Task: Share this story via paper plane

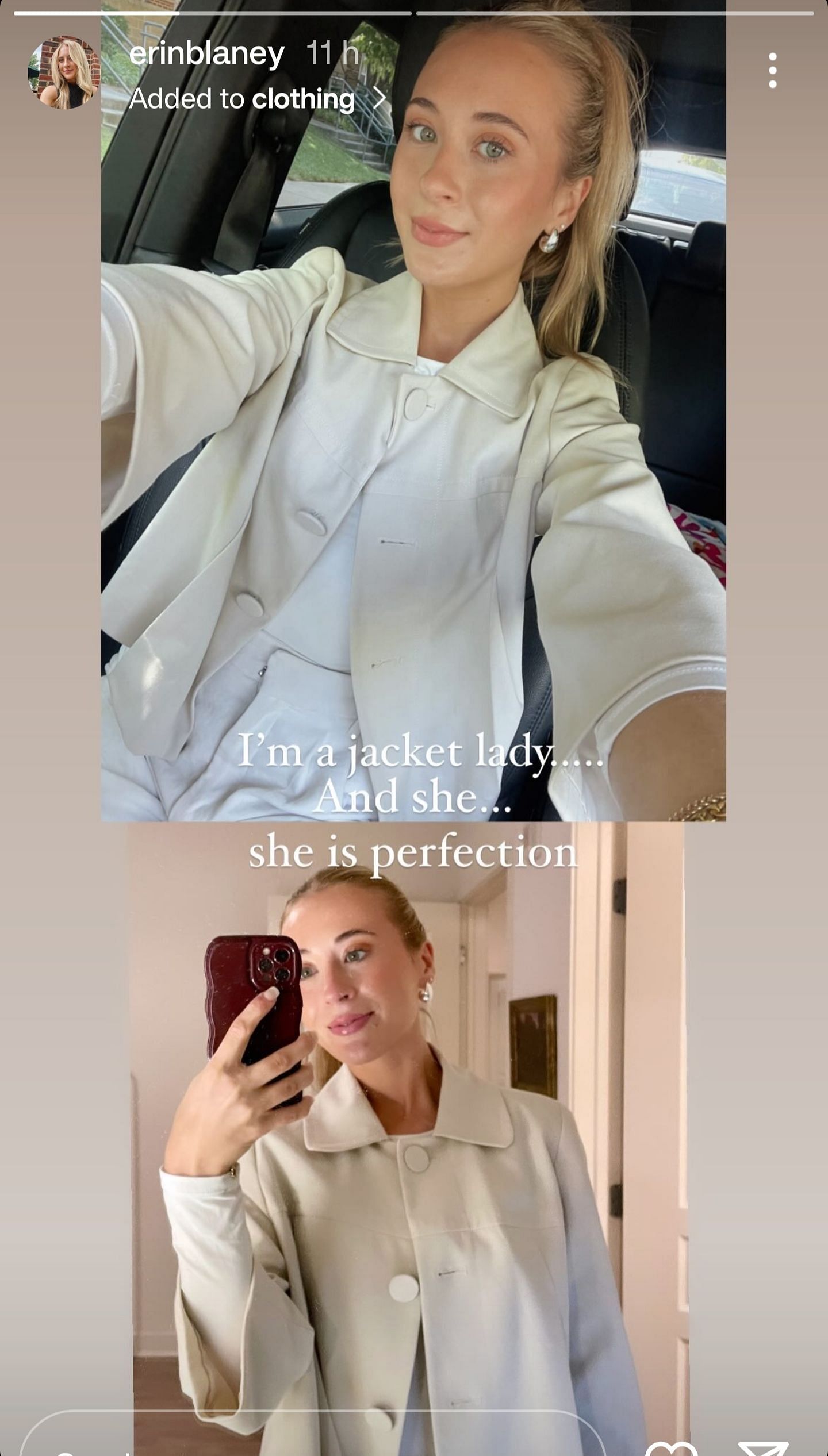Action: tap(762, 1448)
